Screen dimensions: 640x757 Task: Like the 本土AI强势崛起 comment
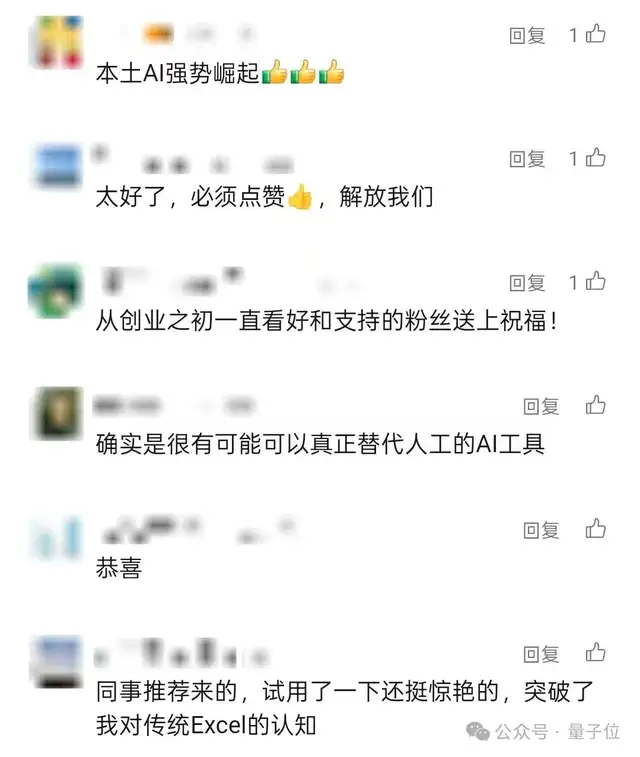[596, 35]
